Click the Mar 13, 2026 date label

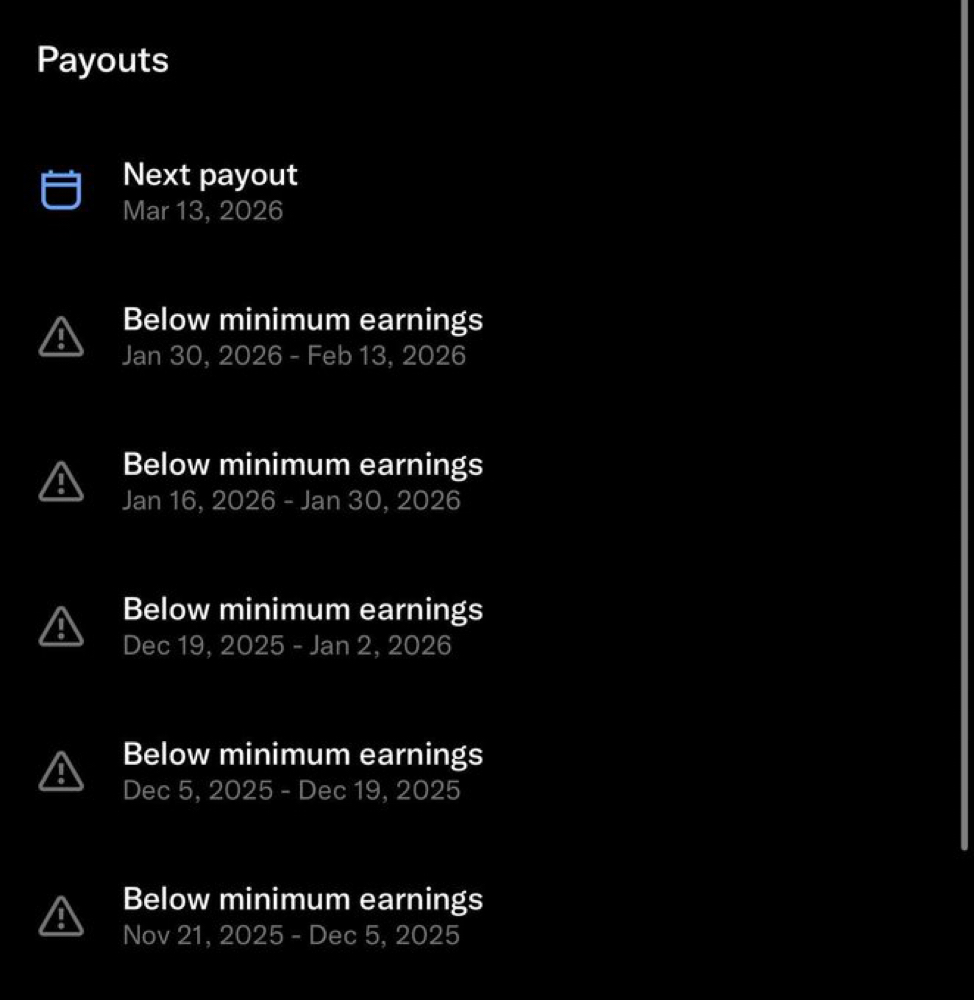[x=203, y=211]
